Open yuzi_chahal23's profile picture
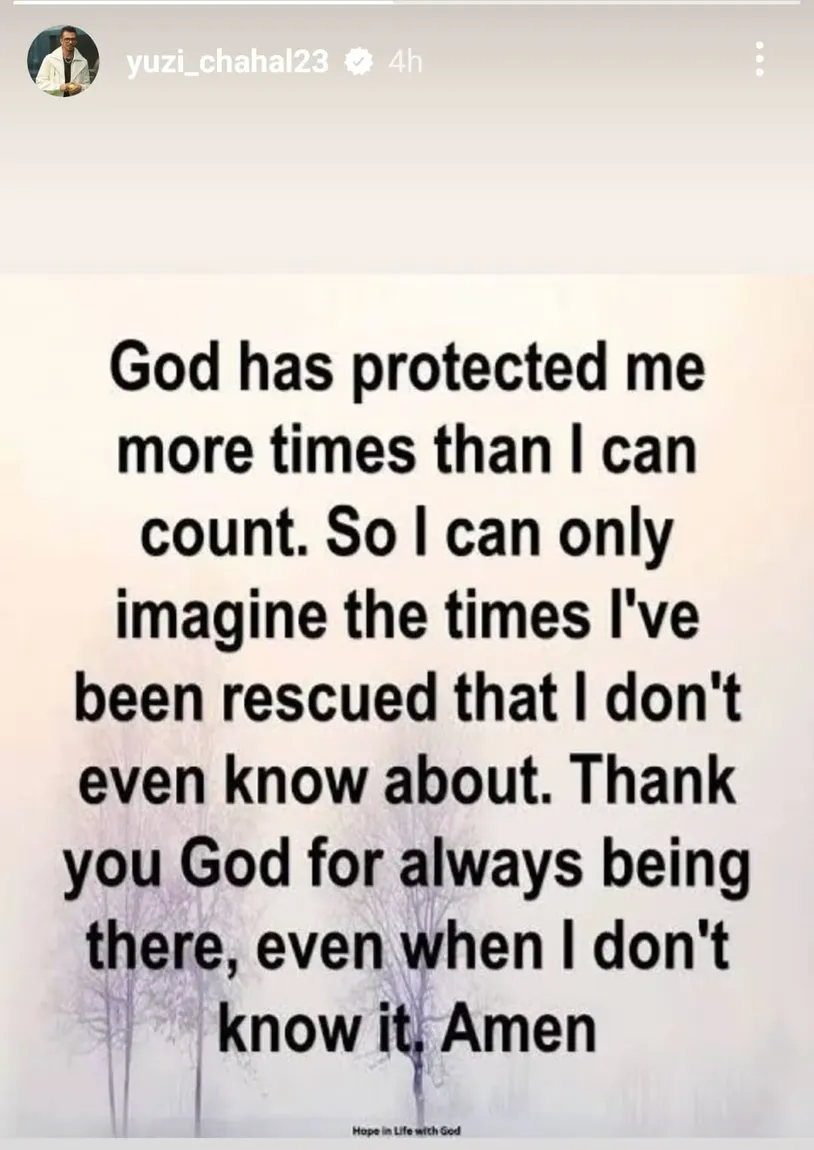814x1150 pixels. click(62, 61)
